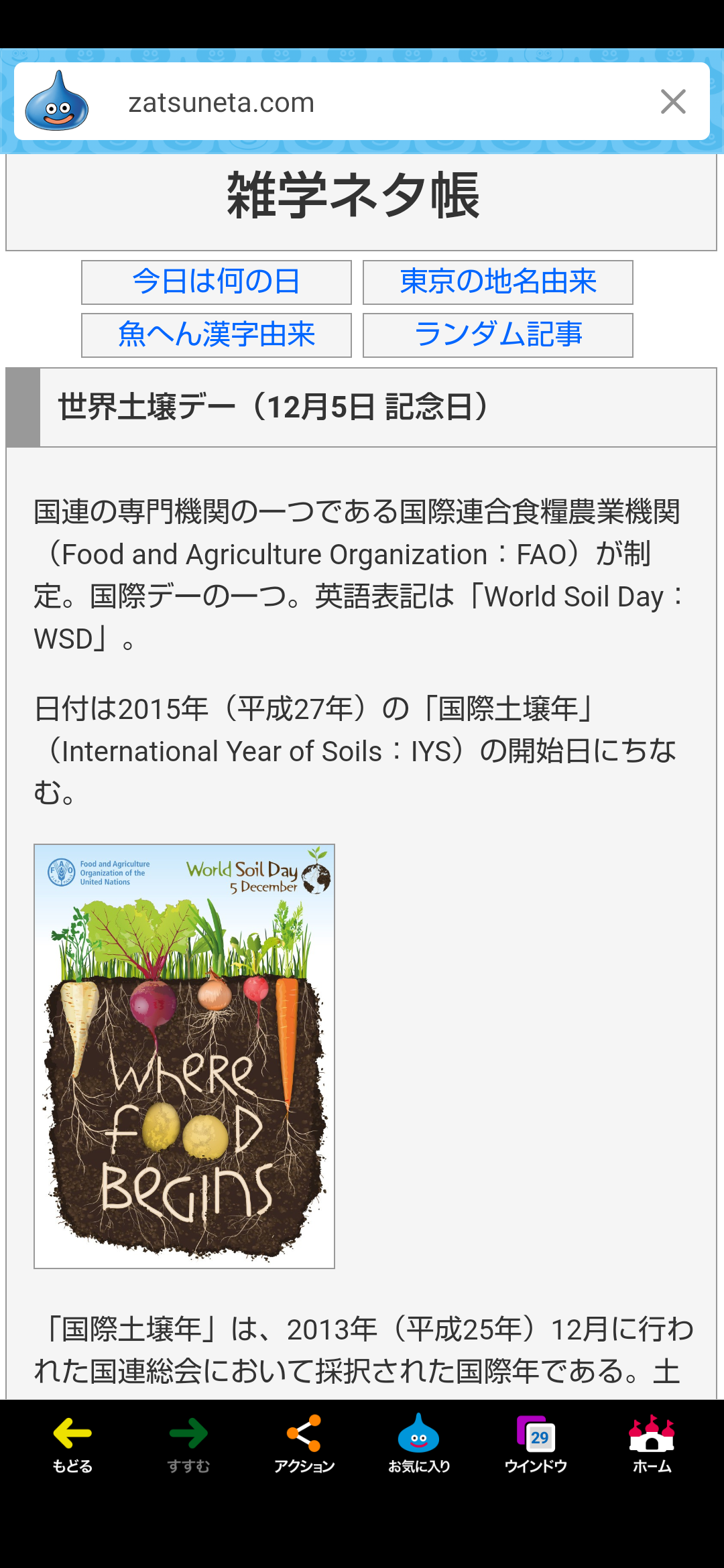Go back with the もどる arrow

pos(72,1444)
